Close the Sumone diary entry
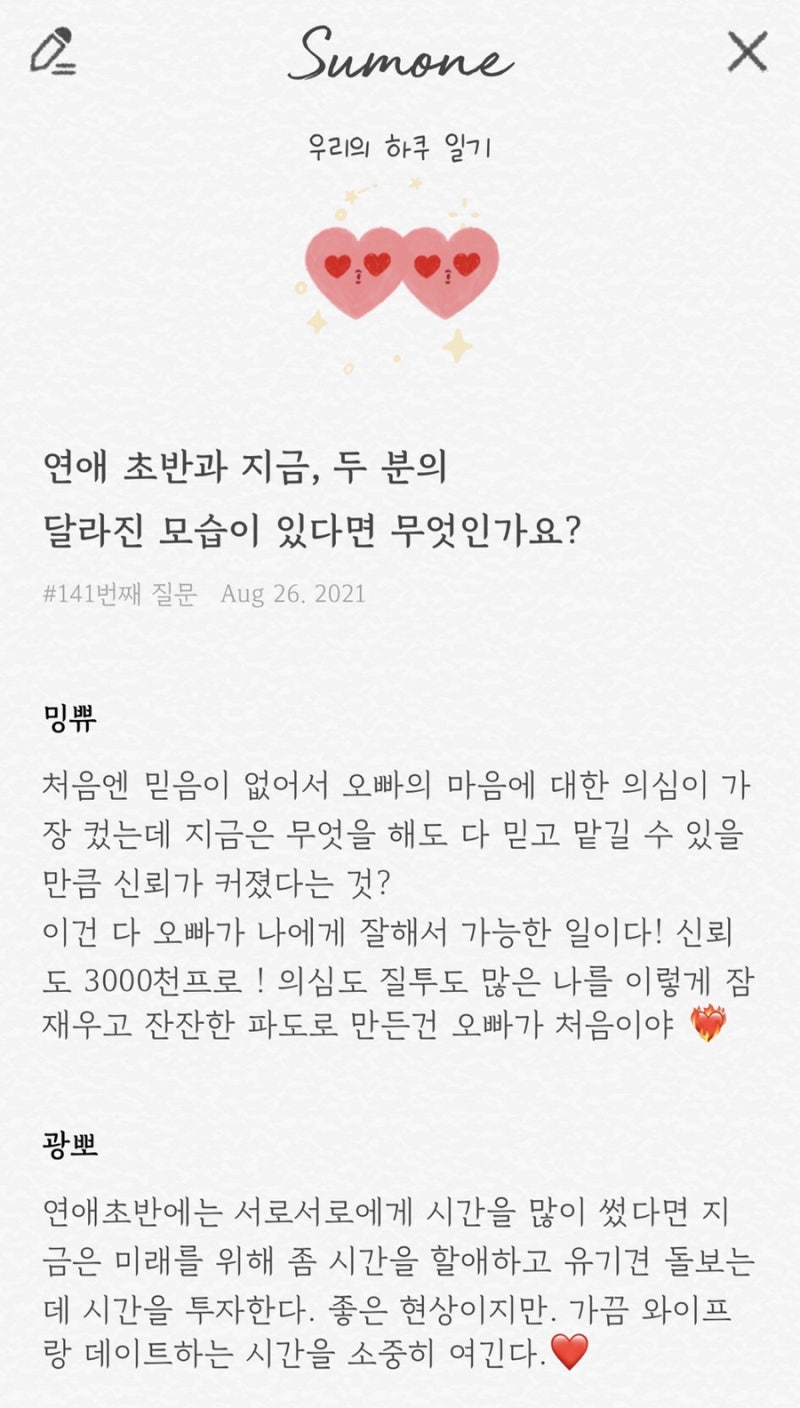Image resolution: width=800 pixels, height=1408 pixels. [747, 51]
